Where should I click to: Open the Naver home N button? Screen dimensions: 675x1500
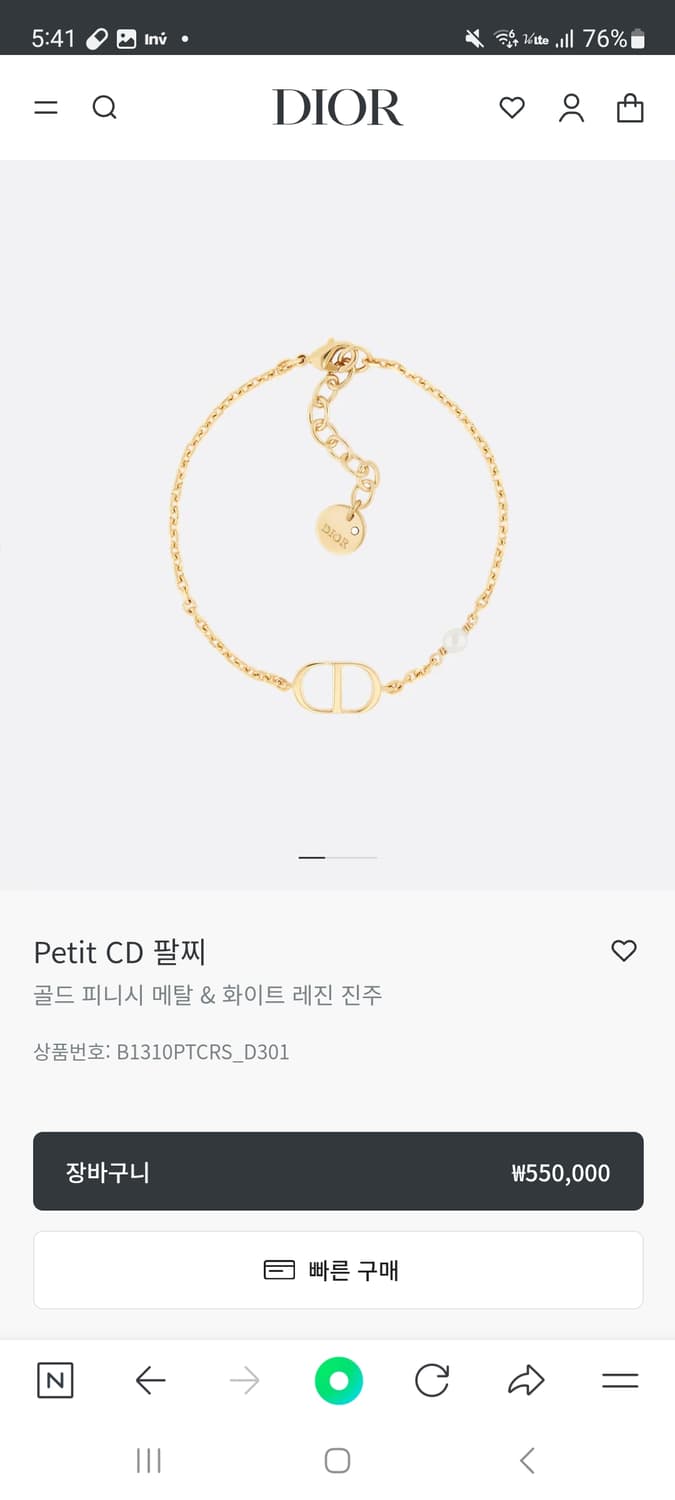(x=55, y=1381)
